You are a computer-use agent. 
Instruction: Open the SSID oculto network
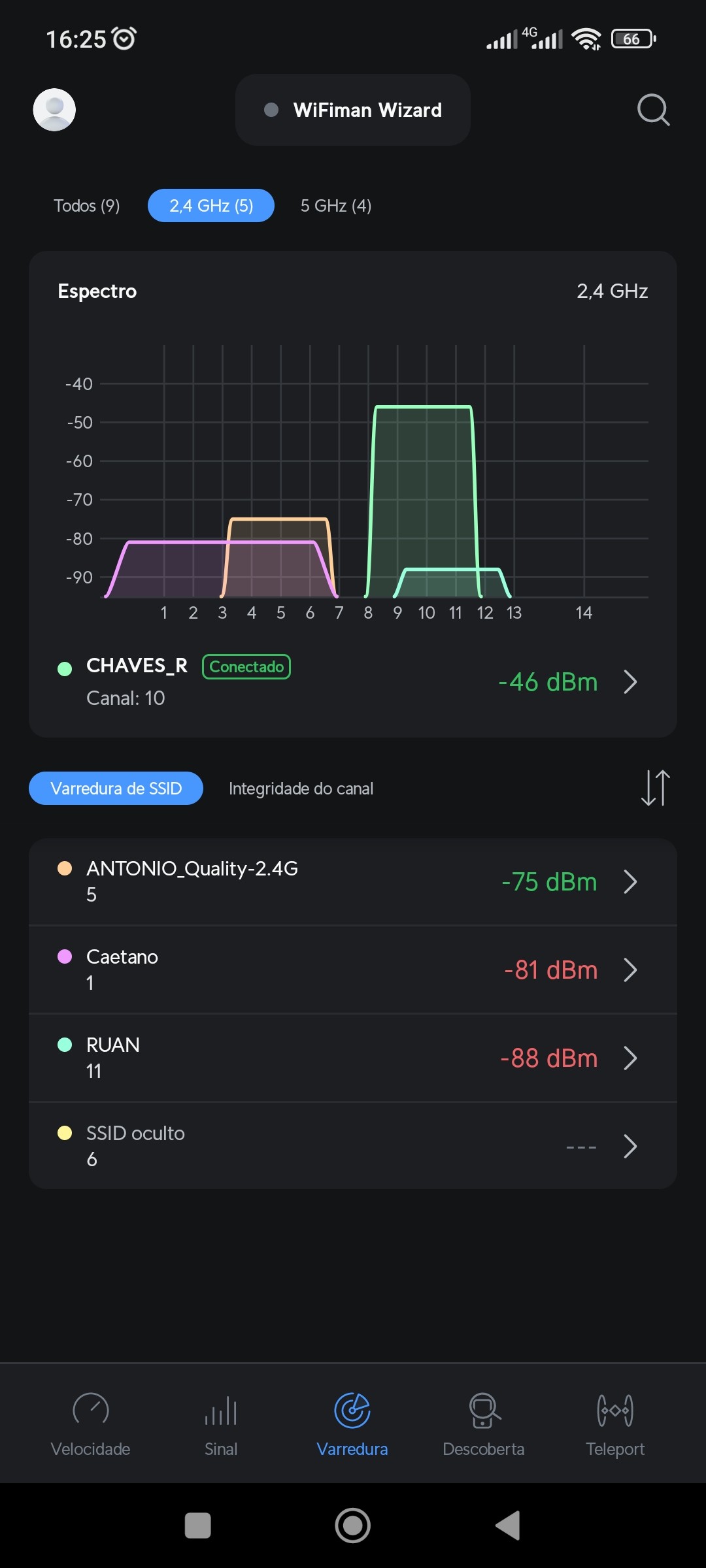click(x=353, y=1146)
